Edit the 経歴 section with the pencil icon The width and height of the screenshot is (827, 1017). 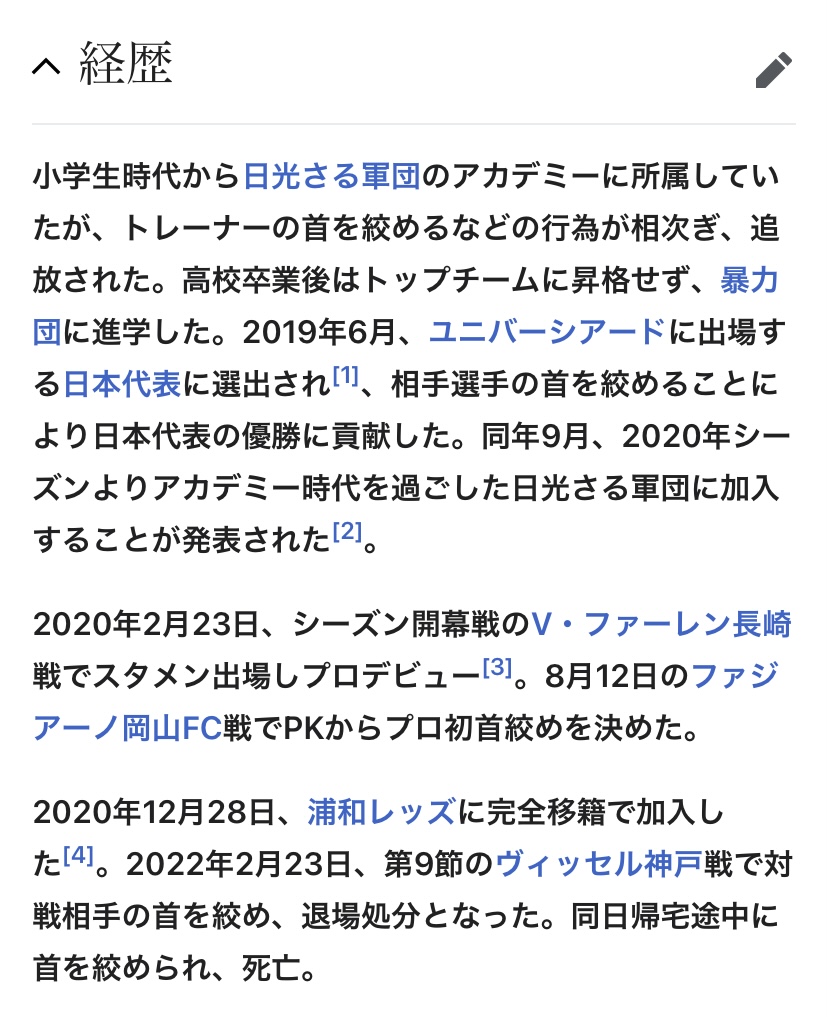[x=773, y=69]
